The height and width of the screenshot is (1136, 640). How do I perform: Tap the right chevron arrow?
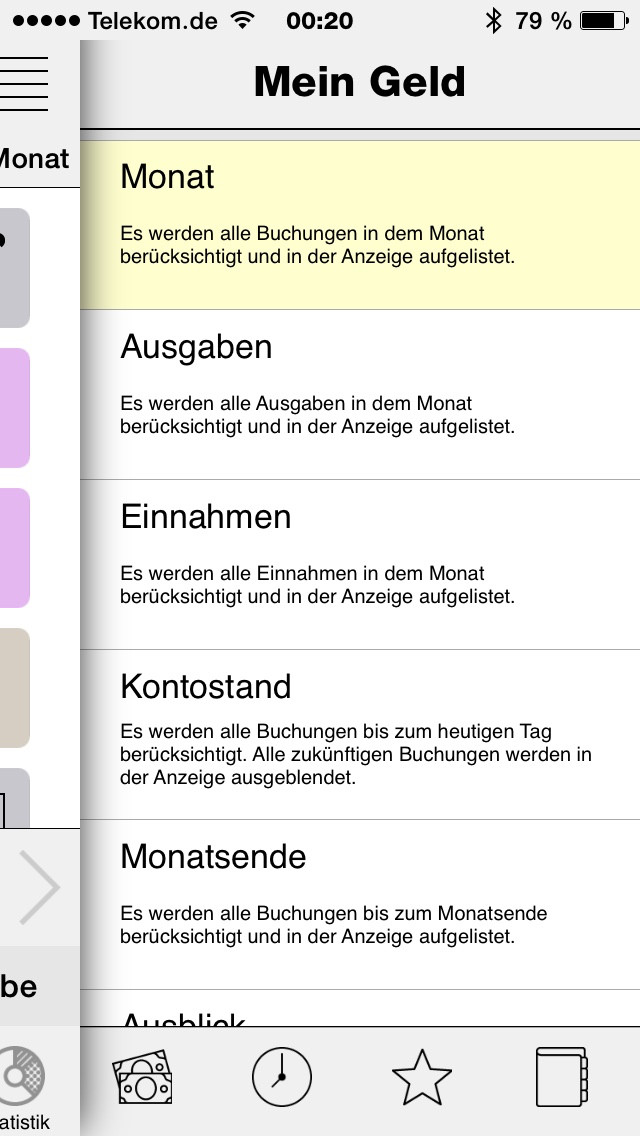pos(39,888)
